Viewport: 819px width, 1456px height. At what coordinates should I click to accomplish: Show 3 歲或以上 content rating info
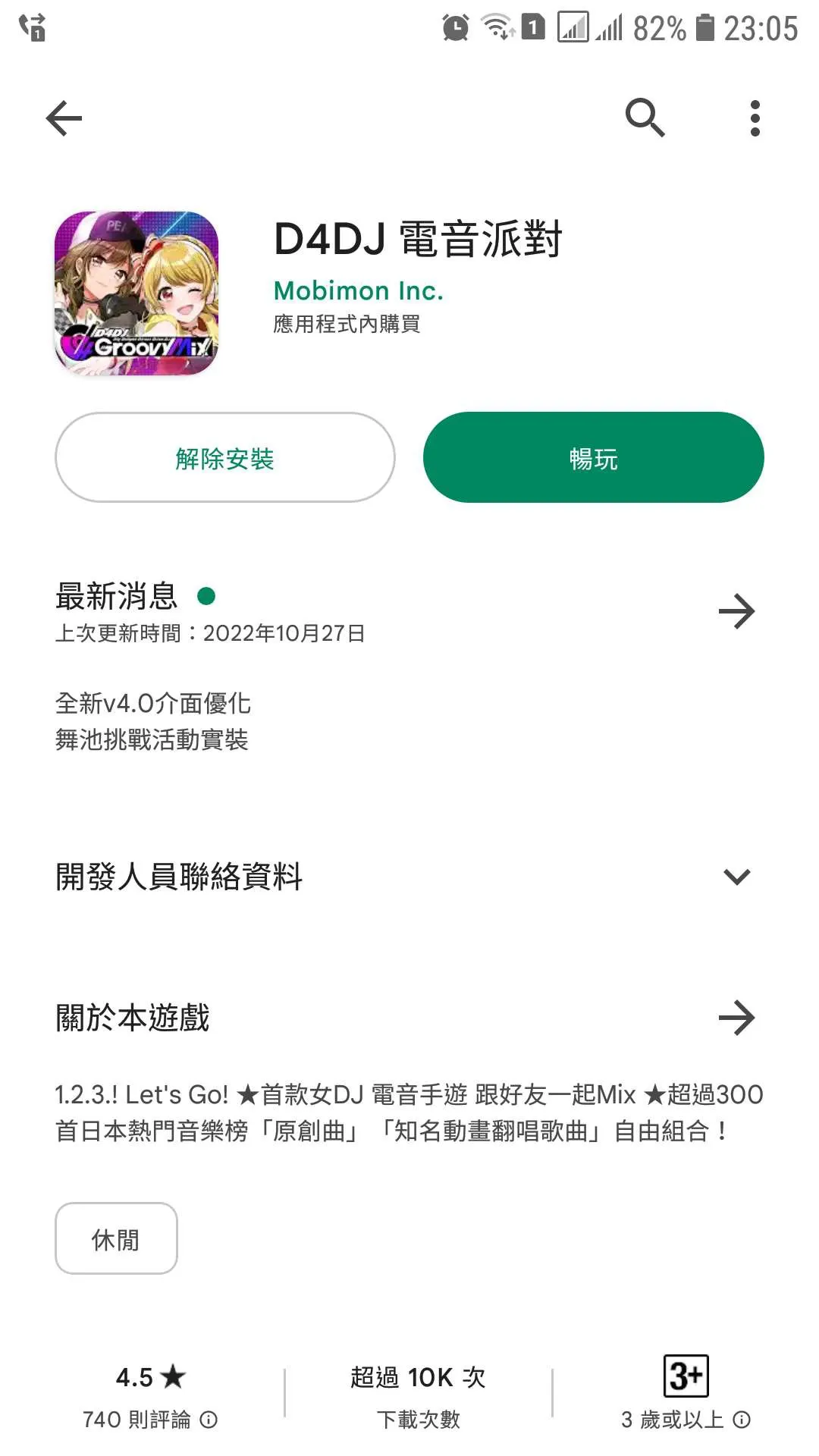tap(686, 1419)
